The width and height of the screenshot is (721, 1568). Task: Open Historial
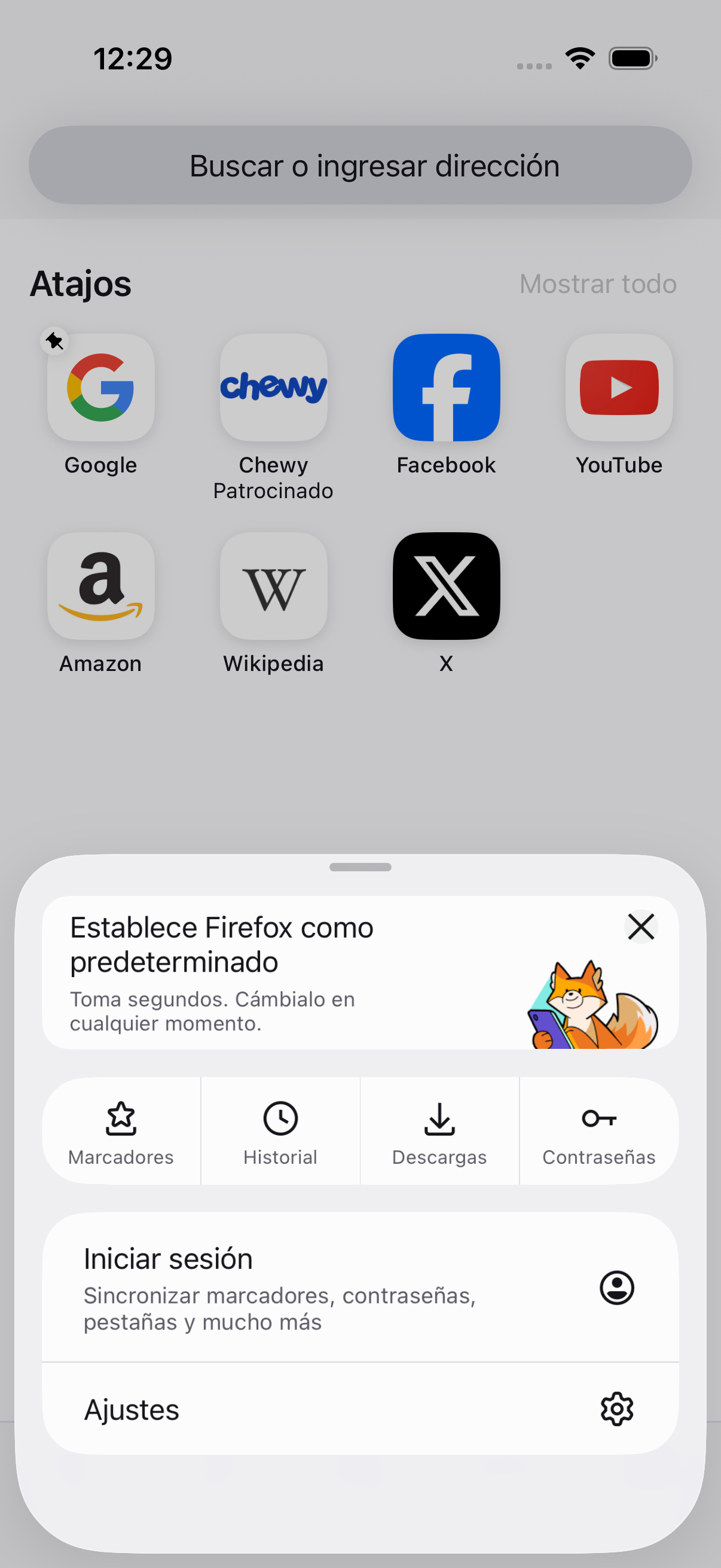pyautogui.click(x=280, y=1130)
